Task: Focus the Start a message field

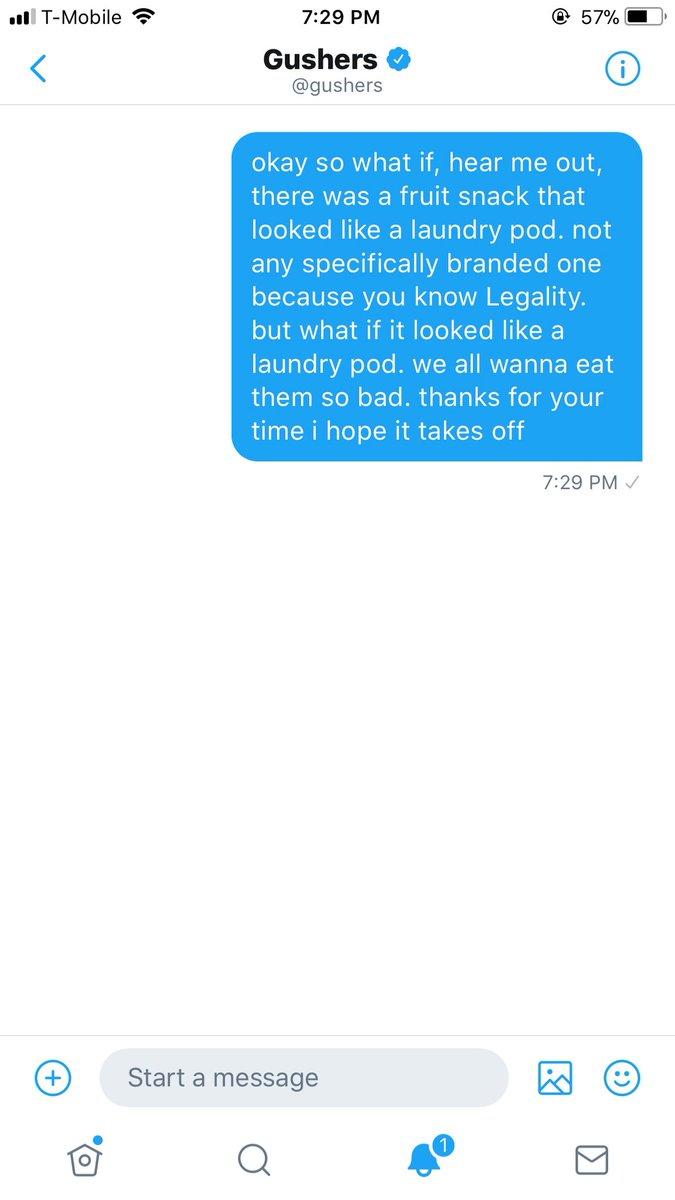Action: coord(303,1077)
